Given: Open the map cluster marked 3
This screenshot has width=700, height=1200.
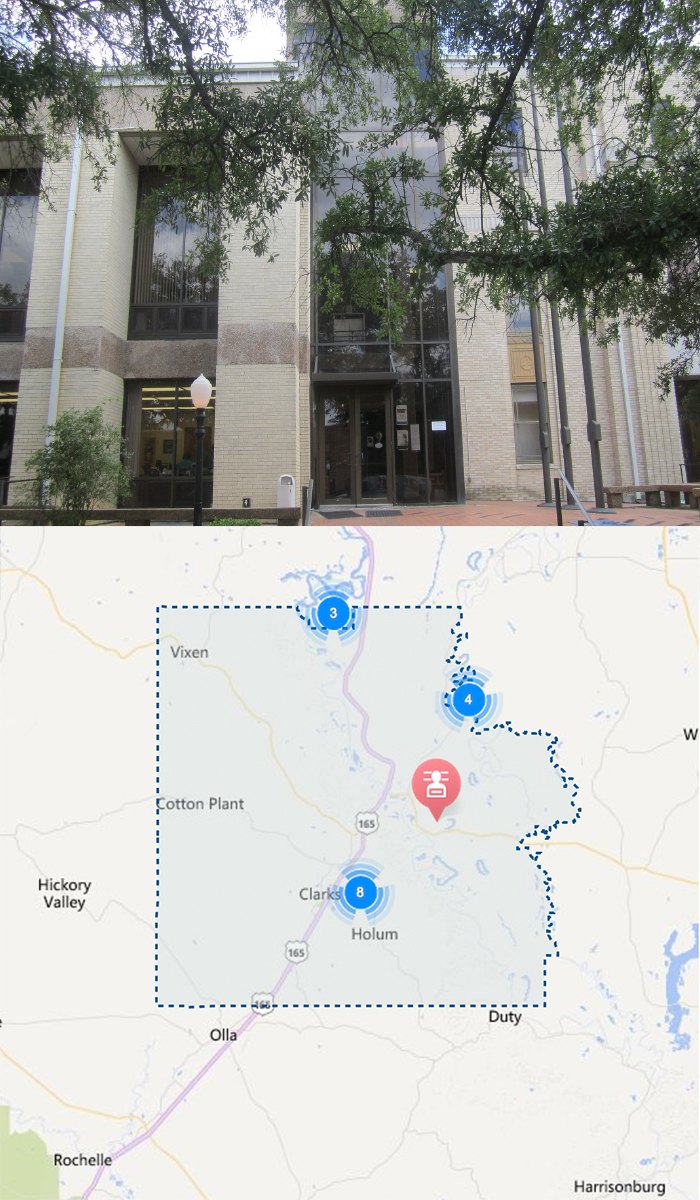Looking at the screenshot, I should pyautogui.click(x=333, y=612).
